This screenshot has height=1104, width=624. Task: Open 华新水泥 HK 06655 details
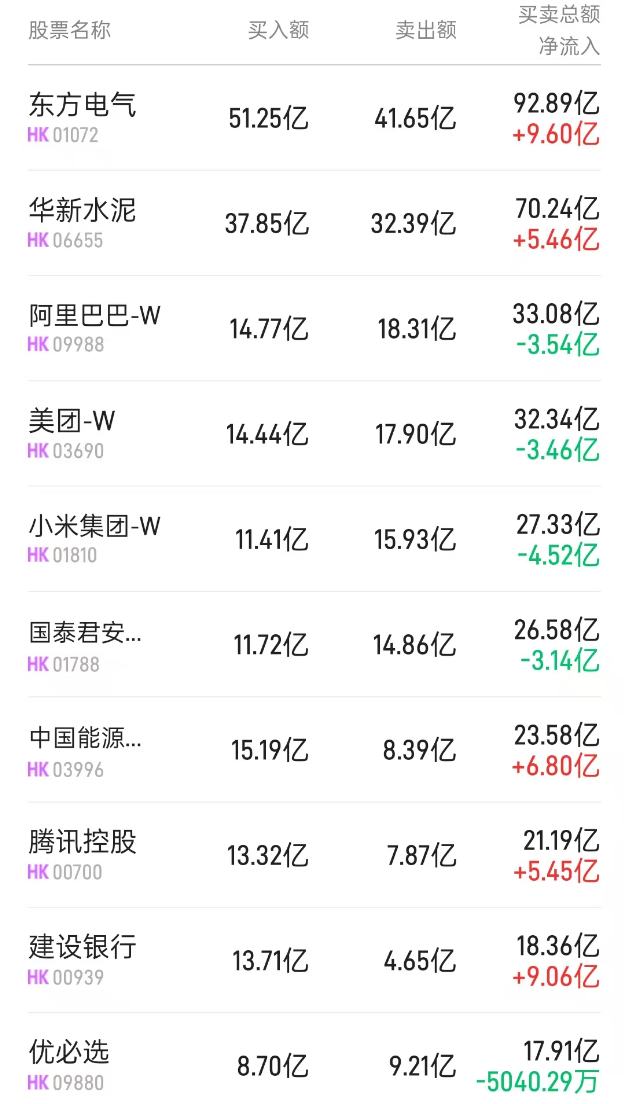point(314,223)
